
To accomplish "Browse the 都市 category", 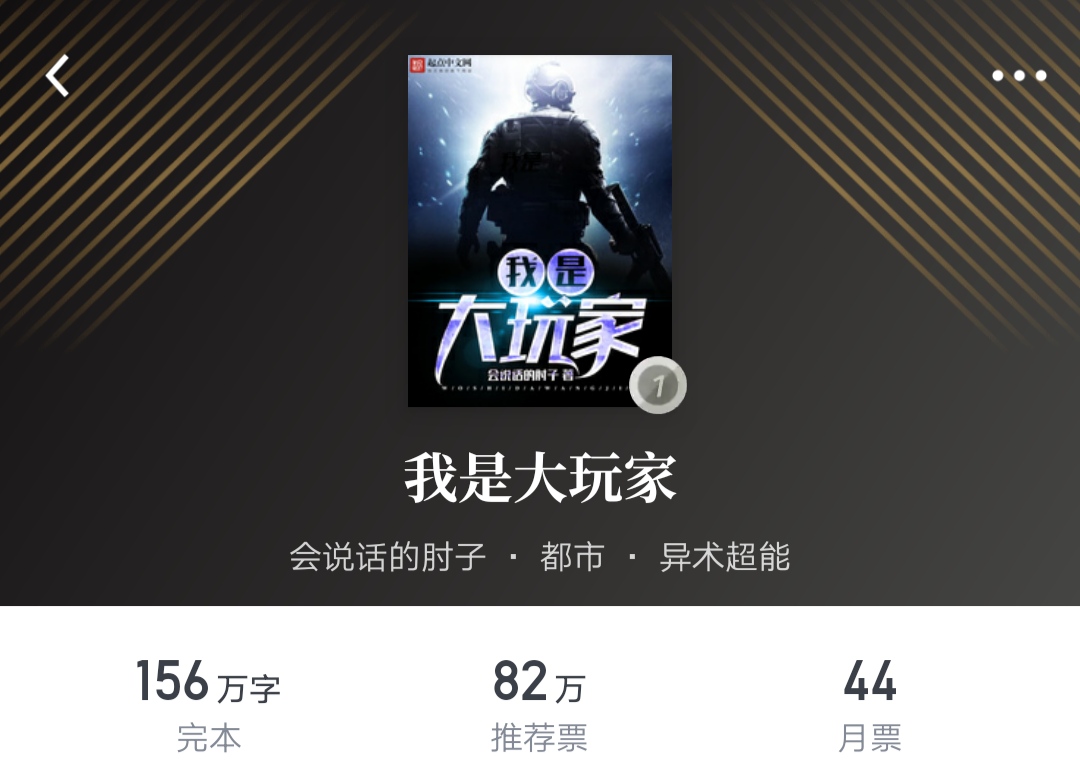I will 572,556.
